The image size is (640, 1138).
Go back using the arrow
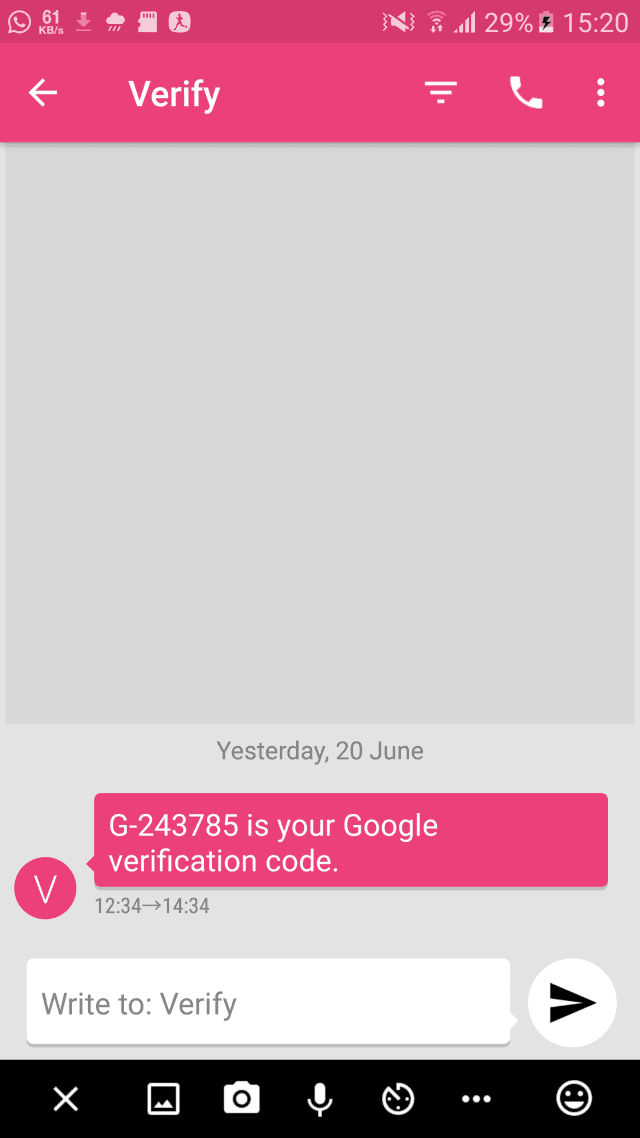tap(43, 94)
